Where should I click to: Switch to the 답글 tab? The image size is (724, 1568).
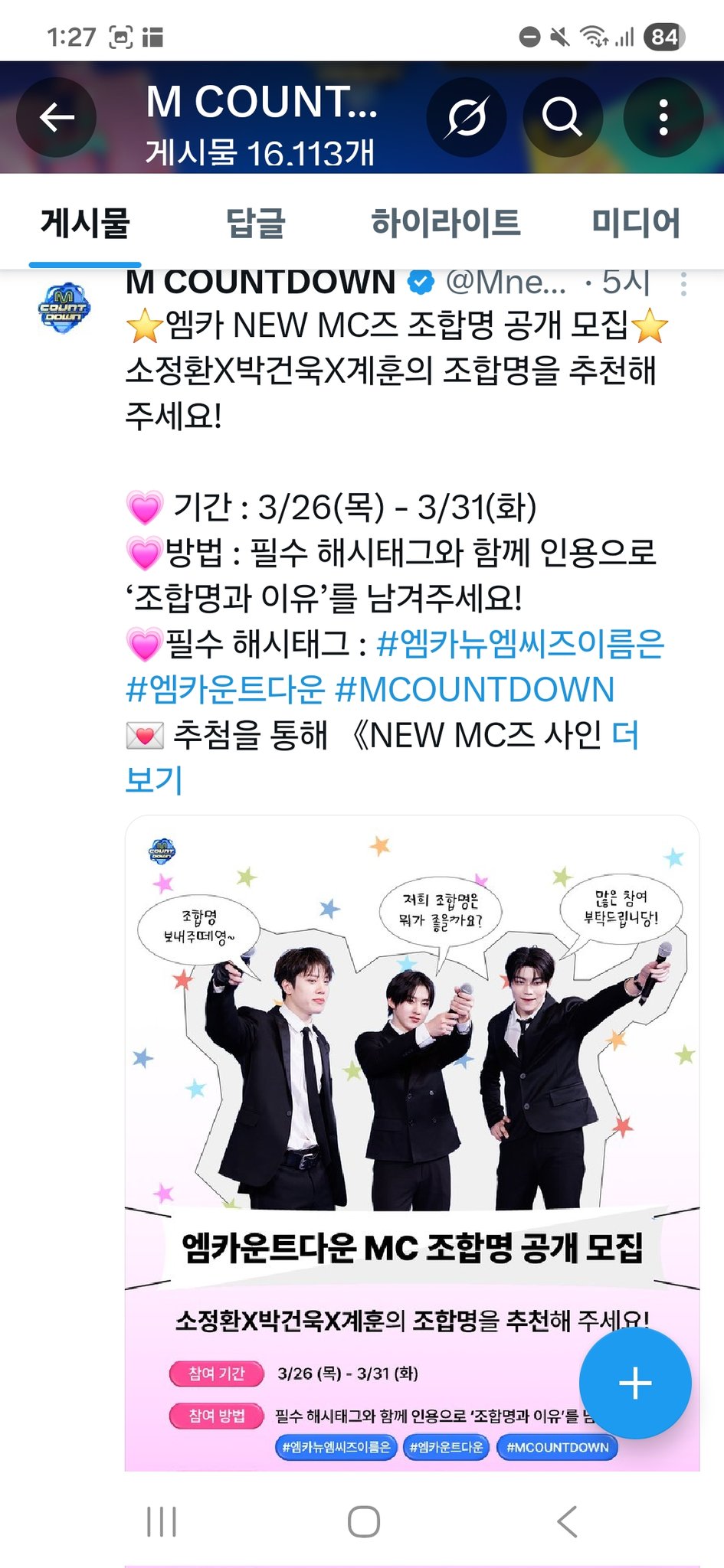tap(256, 224)
